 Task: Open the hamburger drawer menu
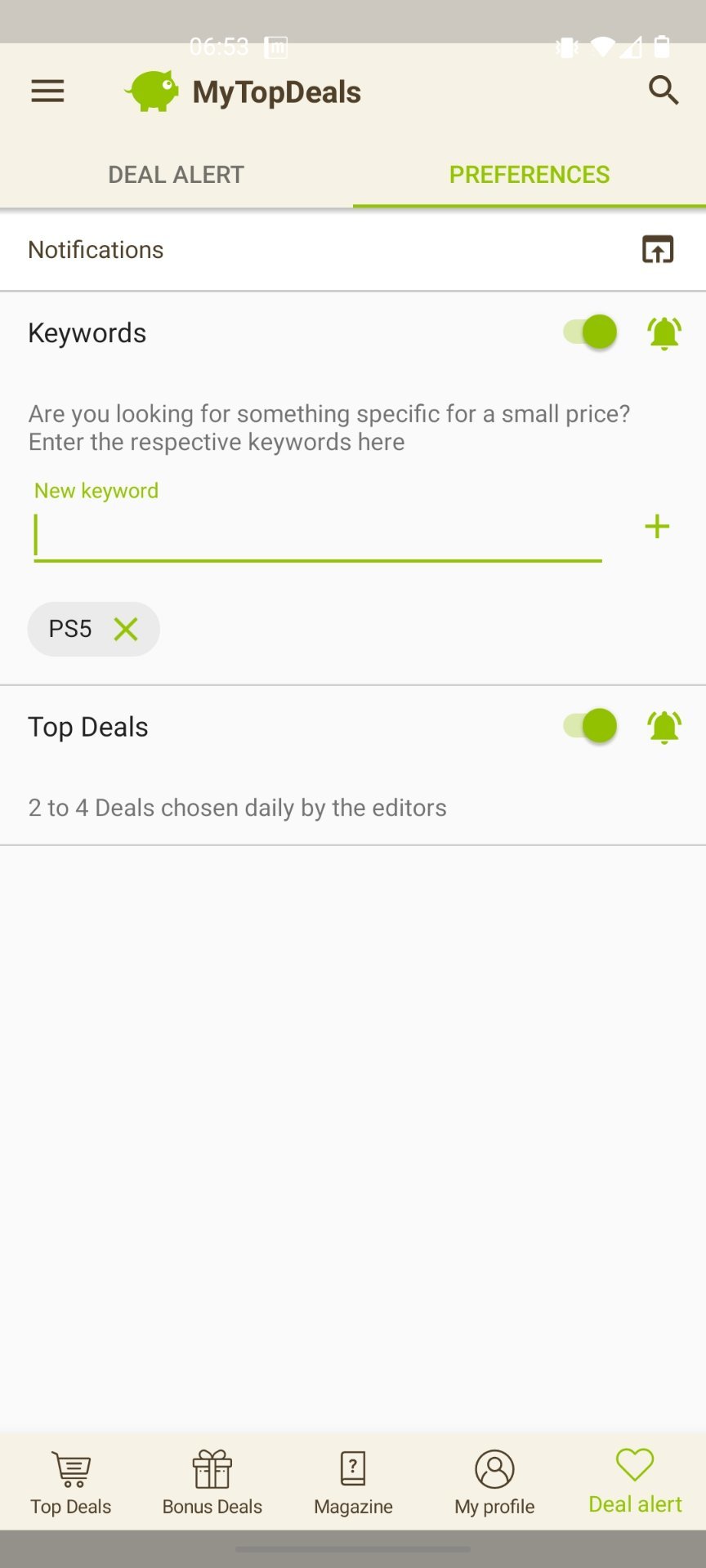tap(47, 91)
